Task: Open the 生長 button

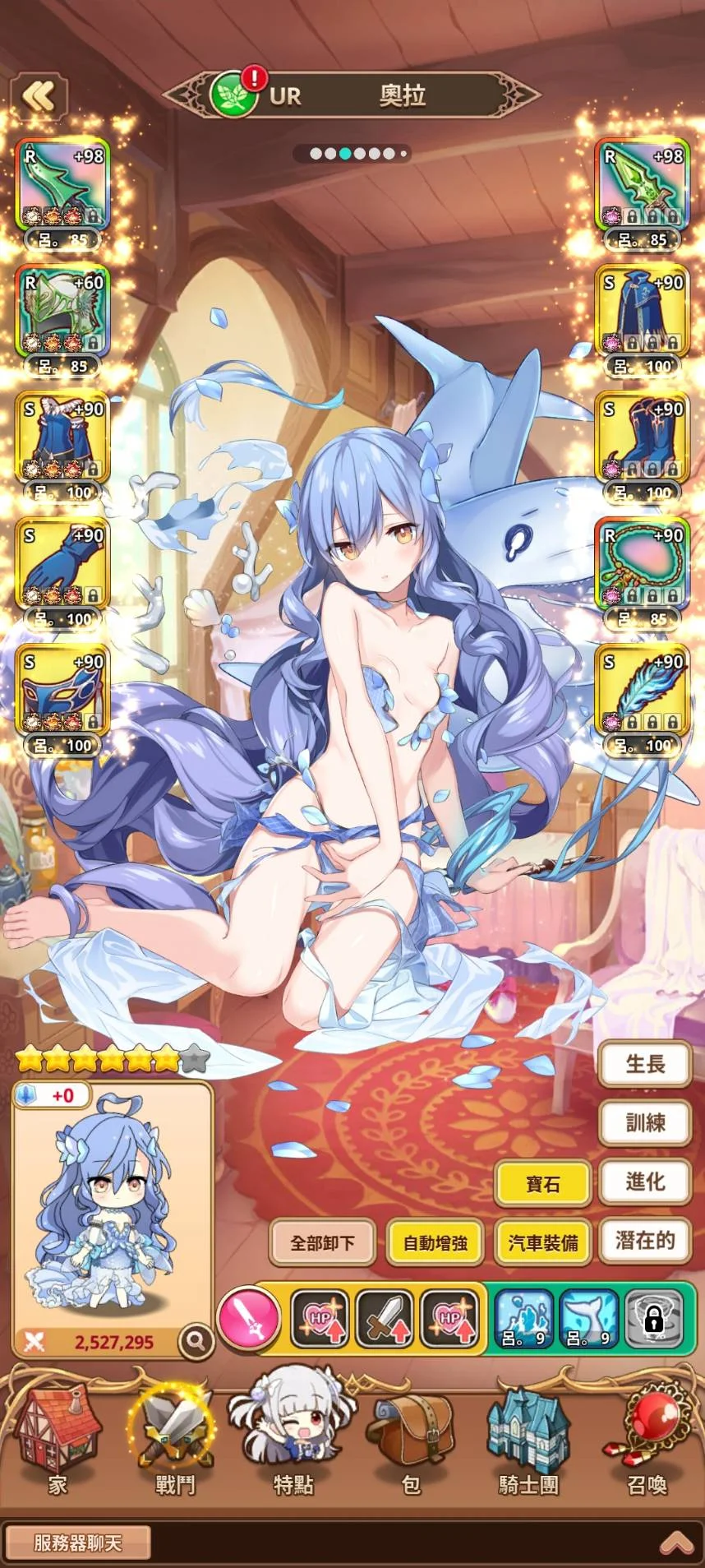Action: point(645,1064)
